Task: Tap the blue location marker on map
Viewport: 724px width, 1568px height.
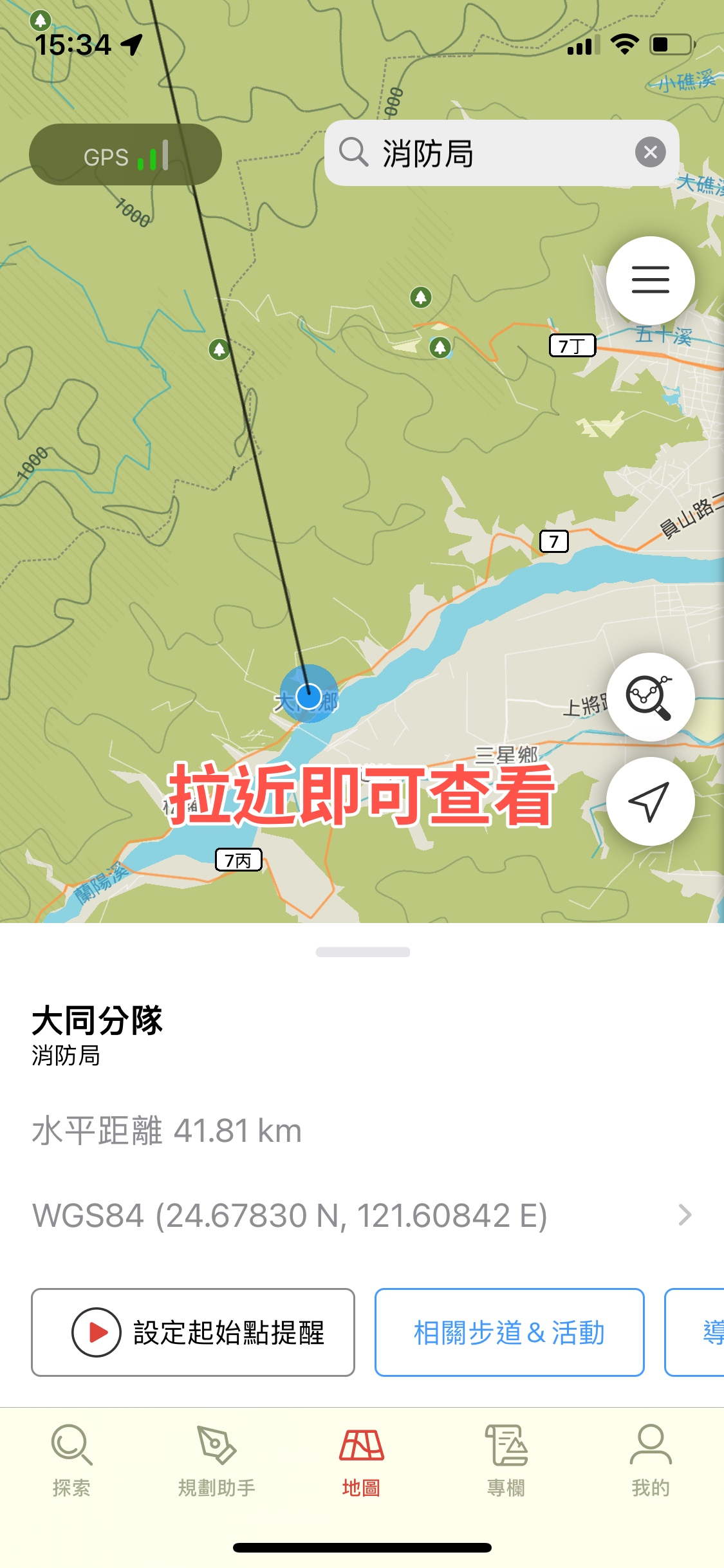Action: tap(309, 696)
